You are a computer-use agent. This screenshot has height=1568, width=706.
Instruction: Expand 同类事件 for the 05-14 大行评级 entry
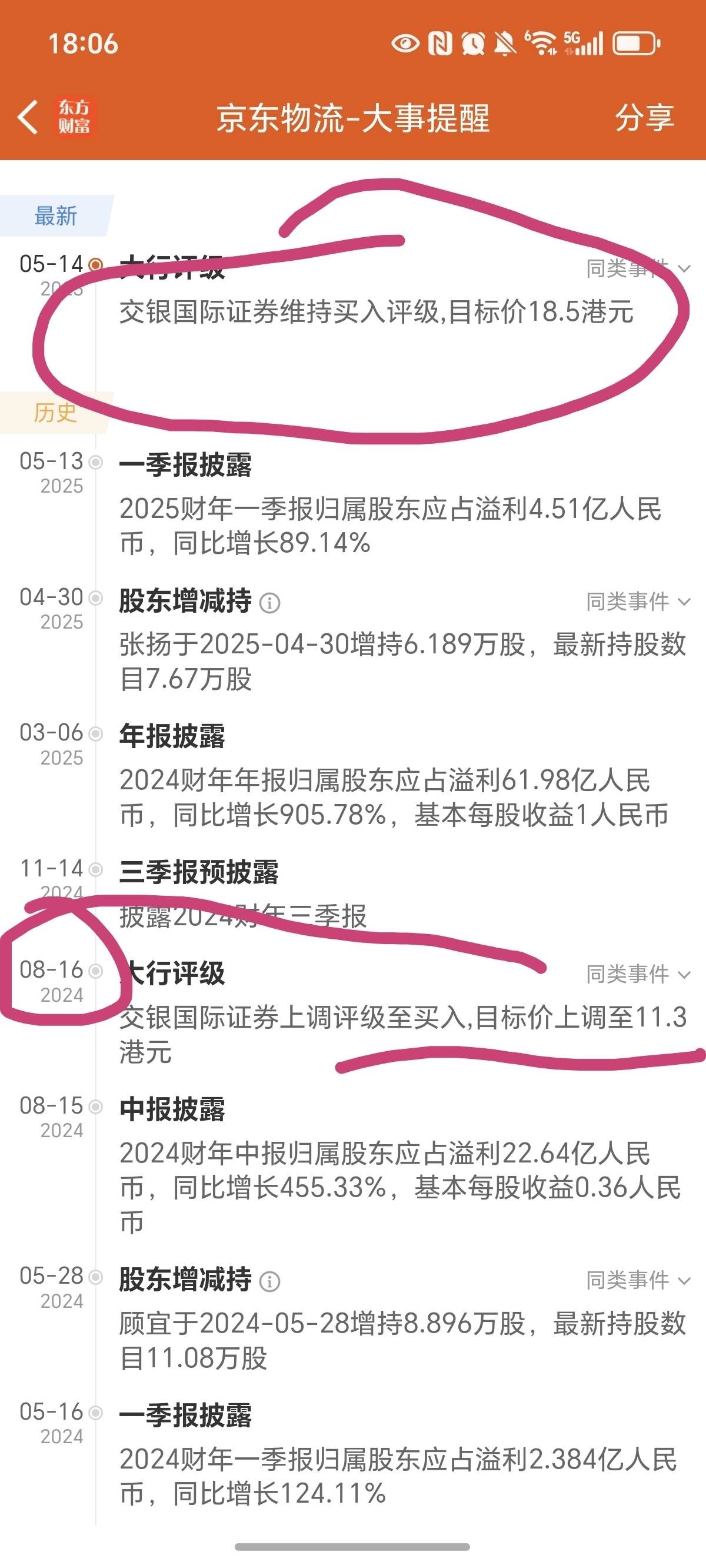638,268
